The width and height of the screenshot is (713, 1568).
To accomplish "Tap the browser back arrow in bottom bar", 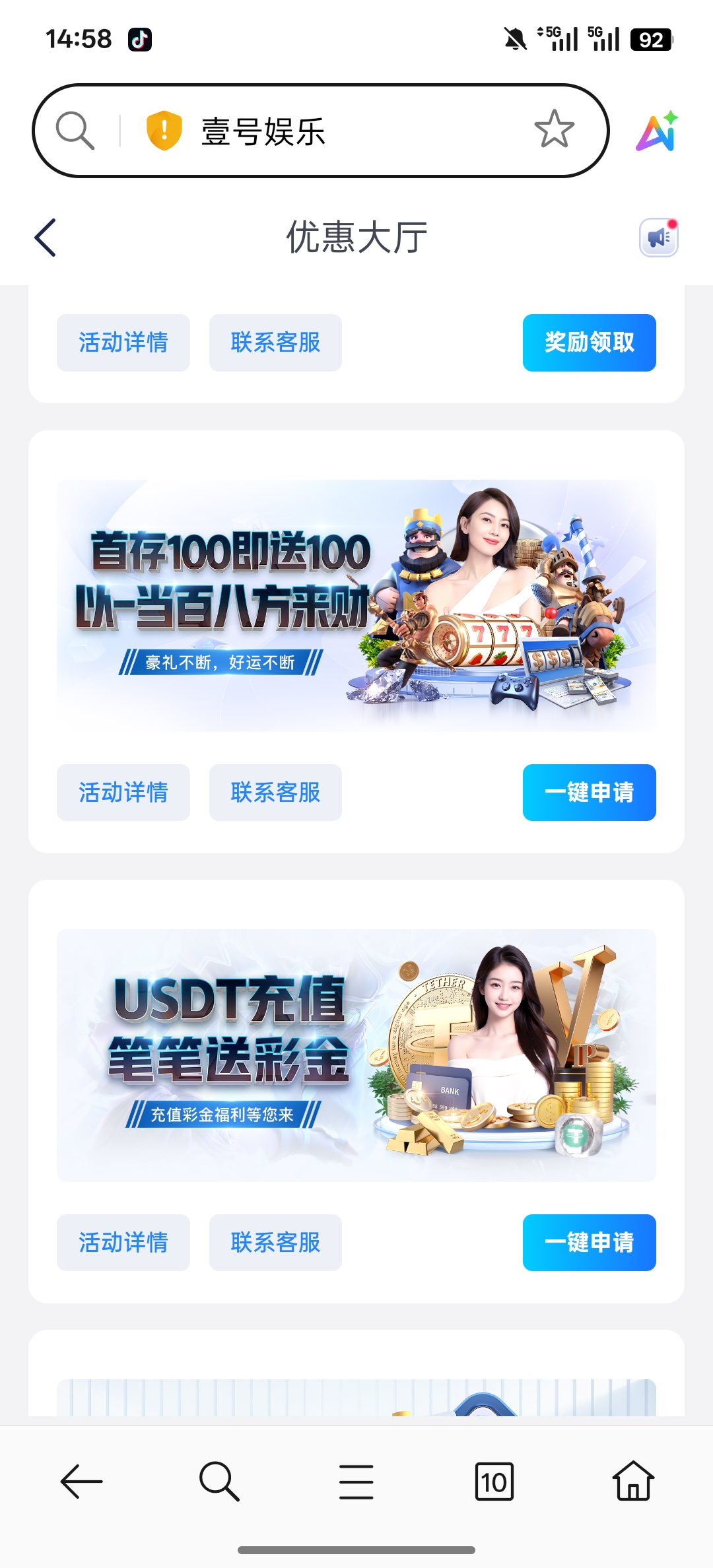I will click(x=81, y=1482).
